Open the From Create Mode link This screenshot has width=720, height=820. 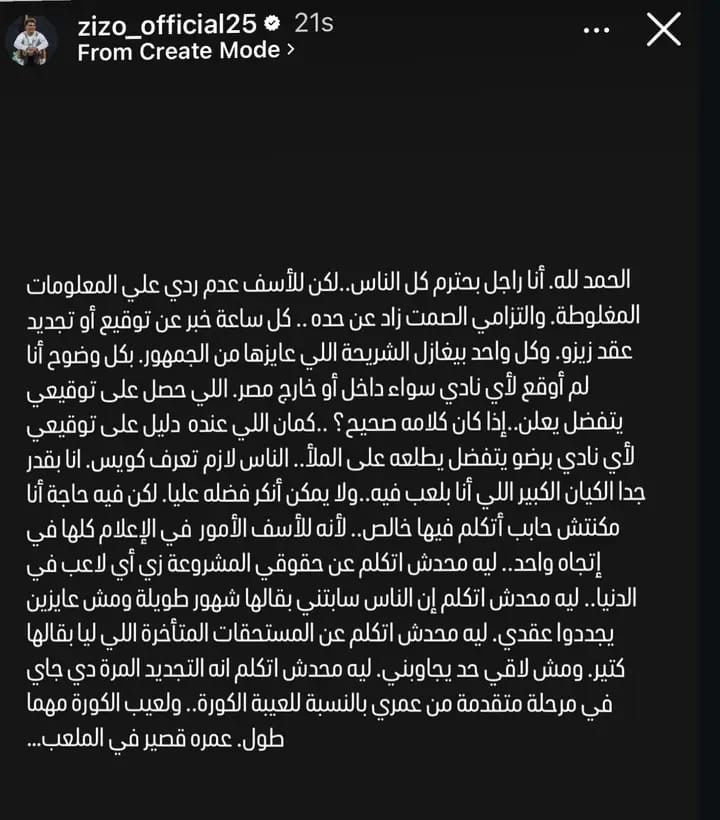186,50
